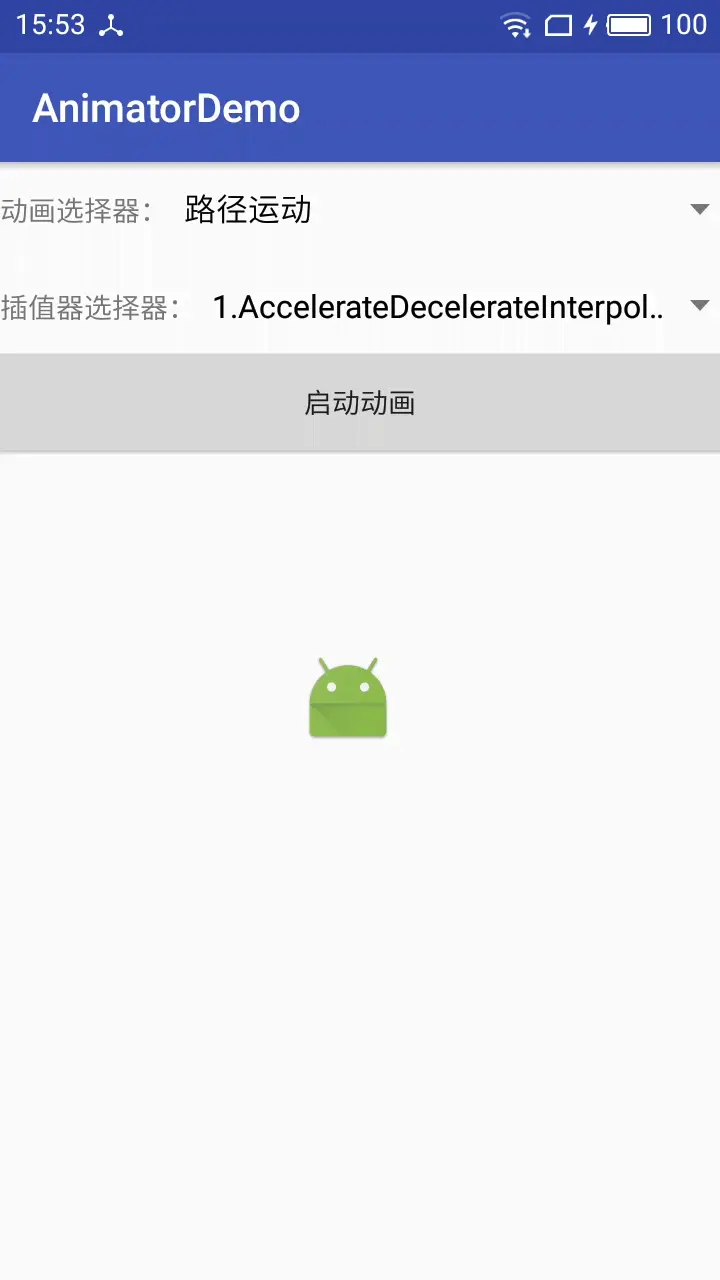
Task: Expand the 插值器选择器 interpolator dropdown
Action: coord(455,307)
